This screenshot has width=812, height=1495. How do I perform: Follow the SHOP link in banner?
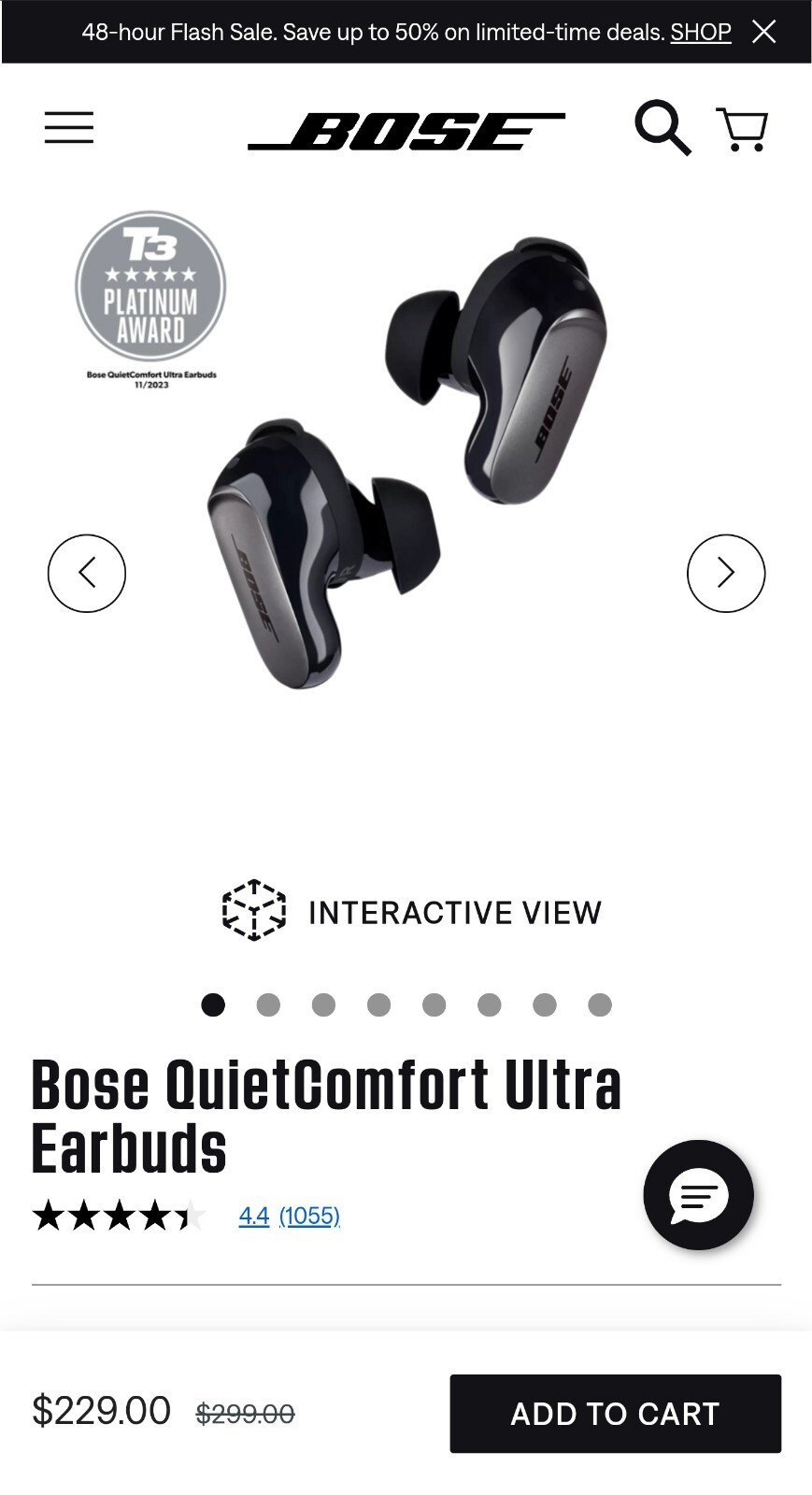(x=700, y=32)
